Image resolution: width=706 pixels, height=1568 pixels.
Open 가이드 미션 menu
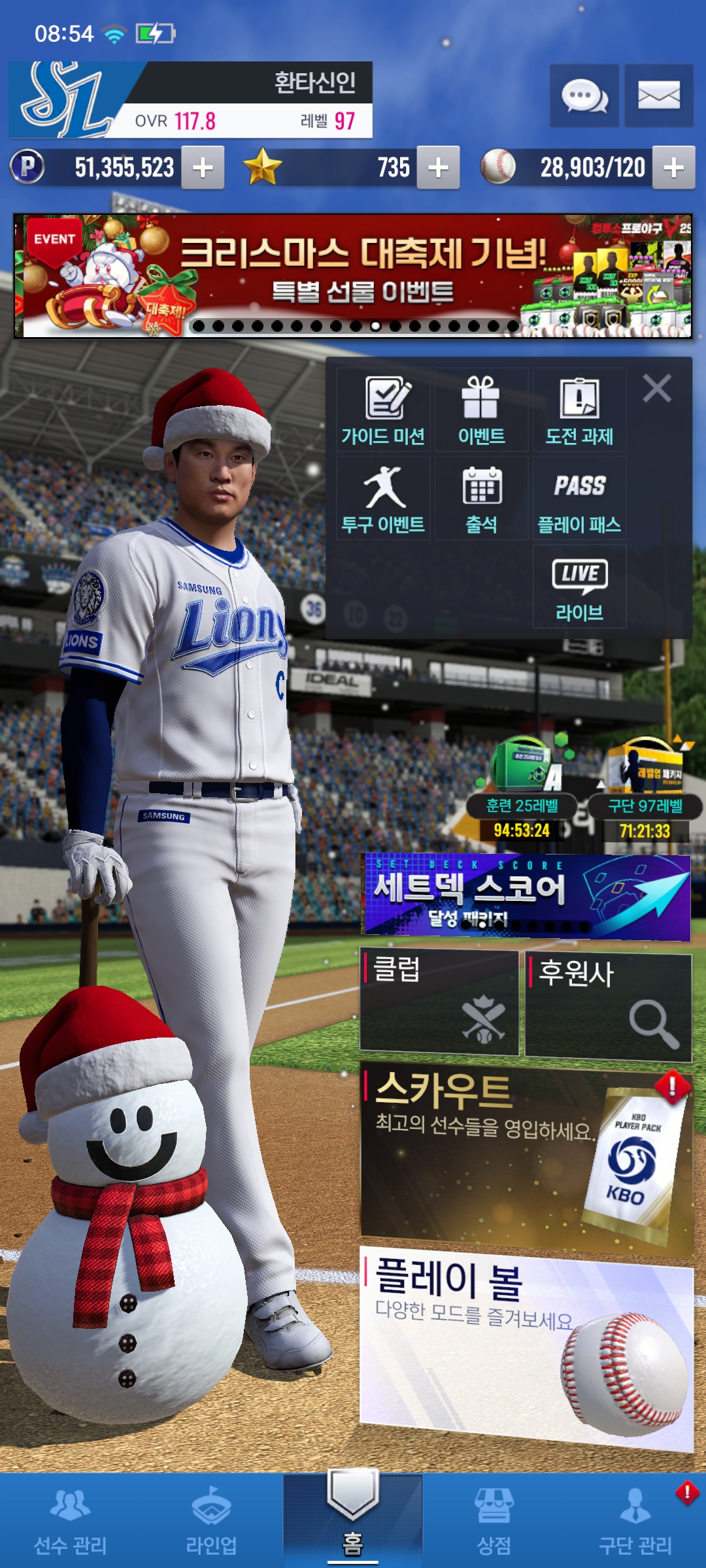[384, 410]
